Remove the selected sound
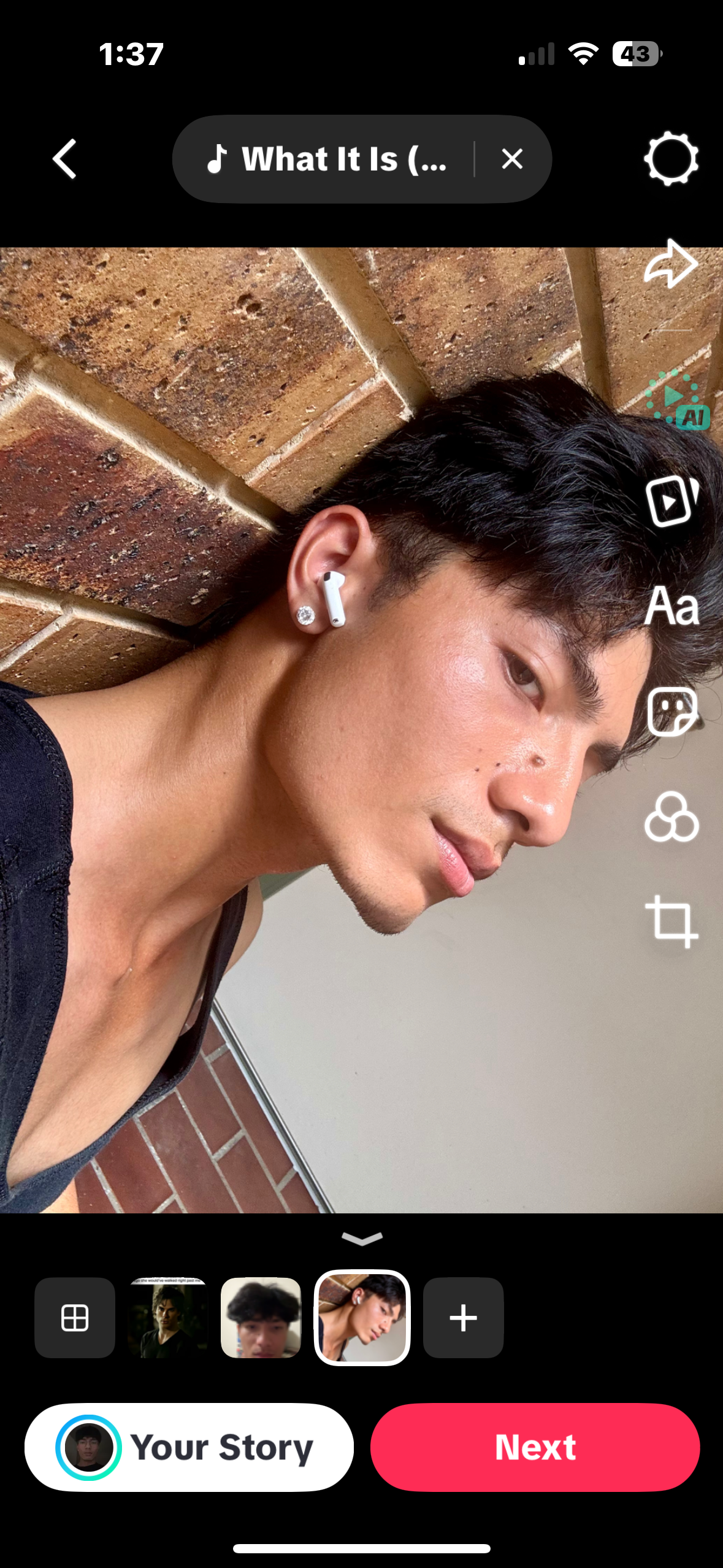This screenshot has width=723, height=1568. (x=512, y=159)
